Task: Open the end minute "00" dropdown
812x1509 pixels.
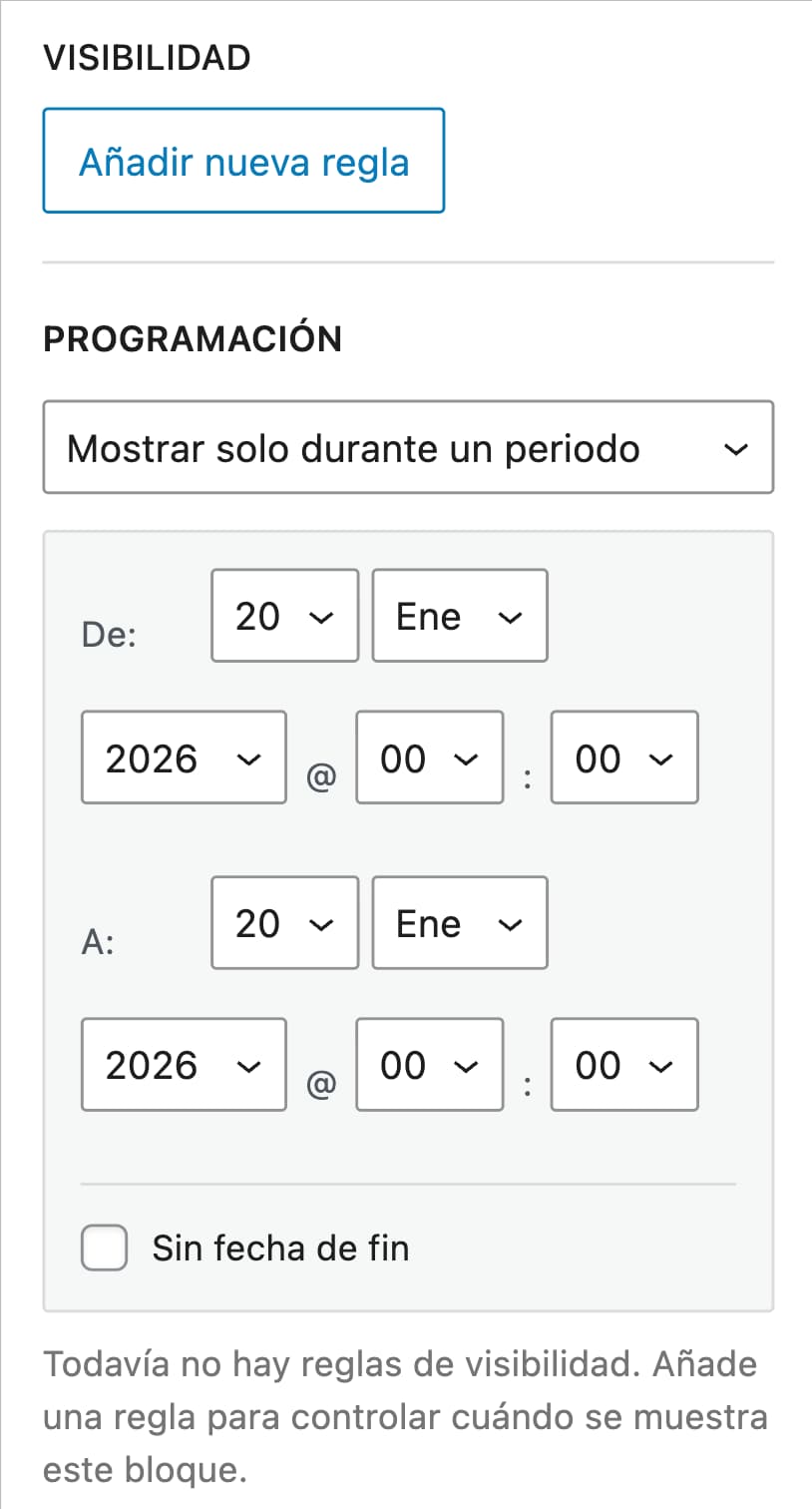Action: pos(623,1064)
